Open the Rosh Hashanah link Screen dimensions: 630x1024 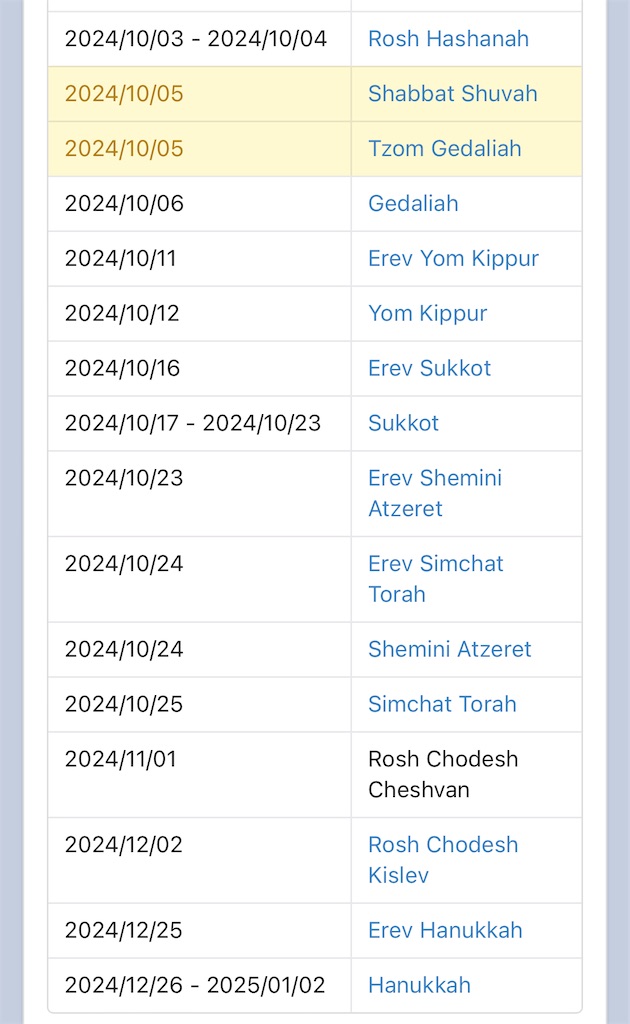point(448,39)
